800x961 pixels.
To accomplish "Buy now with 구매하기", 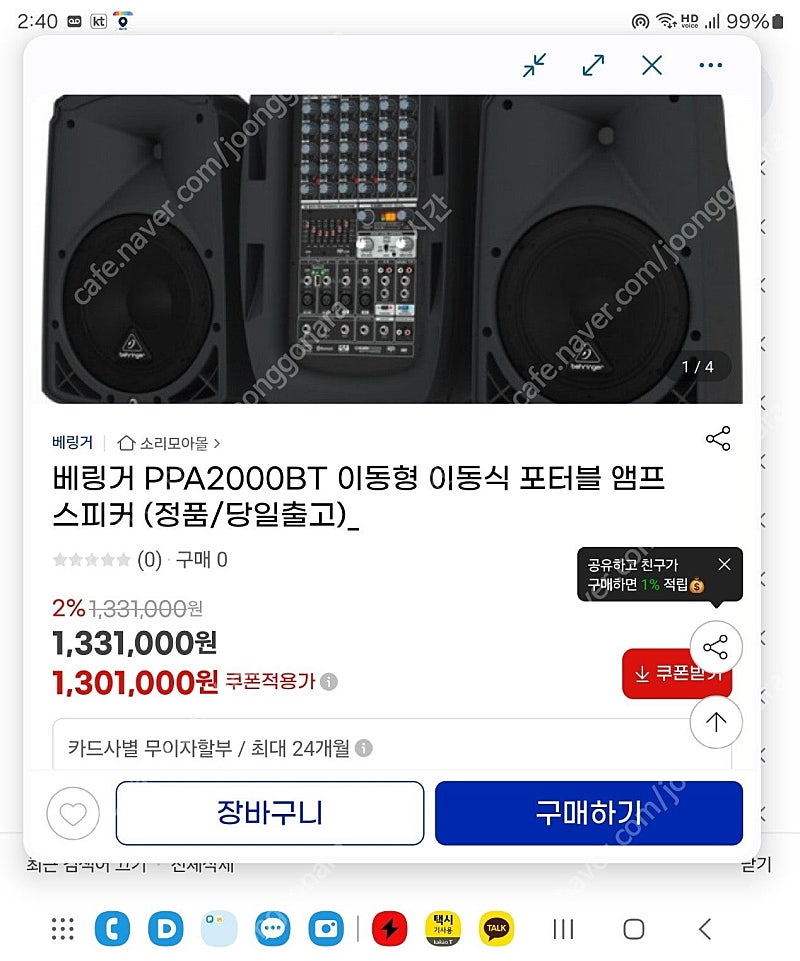I will coord(588,813).
